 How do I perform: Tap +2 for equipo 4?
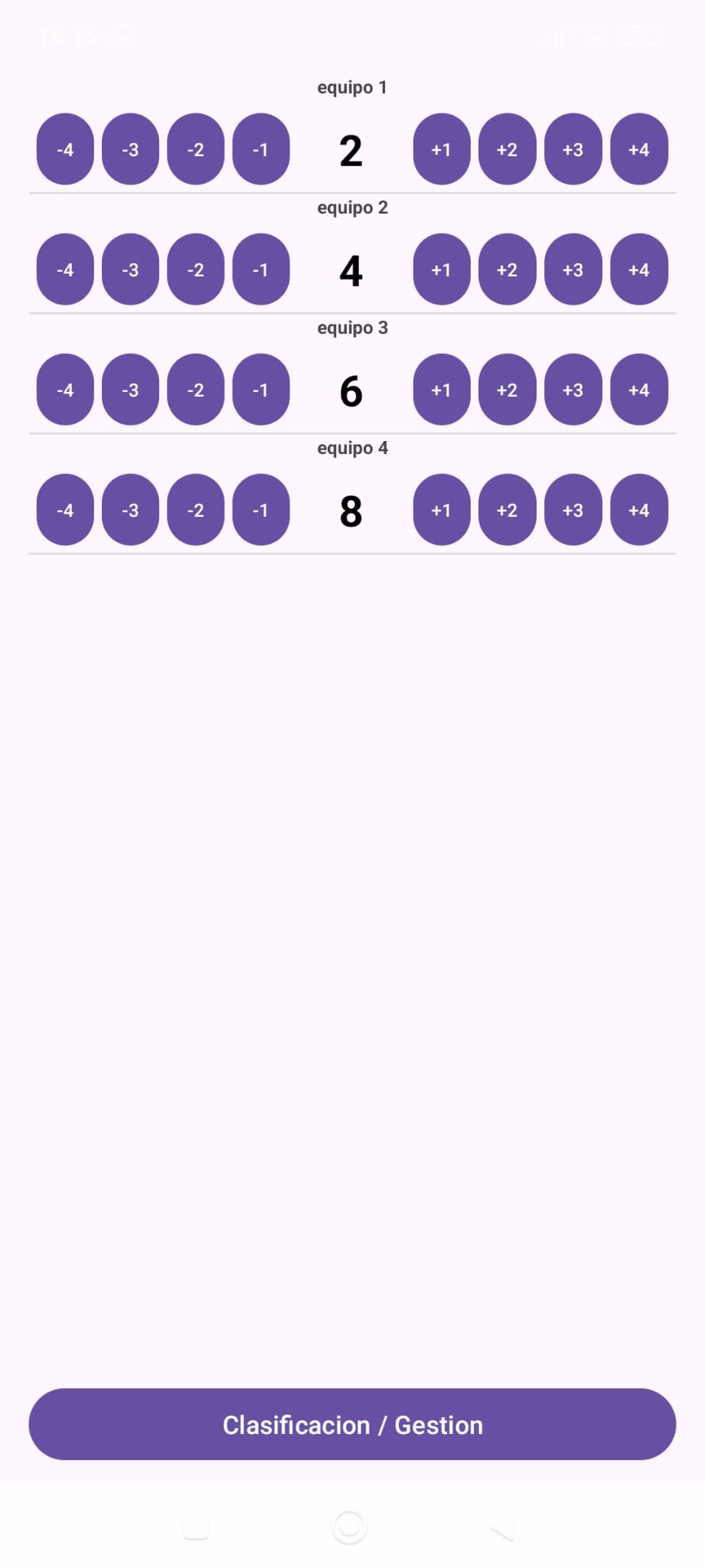(507, 510)
